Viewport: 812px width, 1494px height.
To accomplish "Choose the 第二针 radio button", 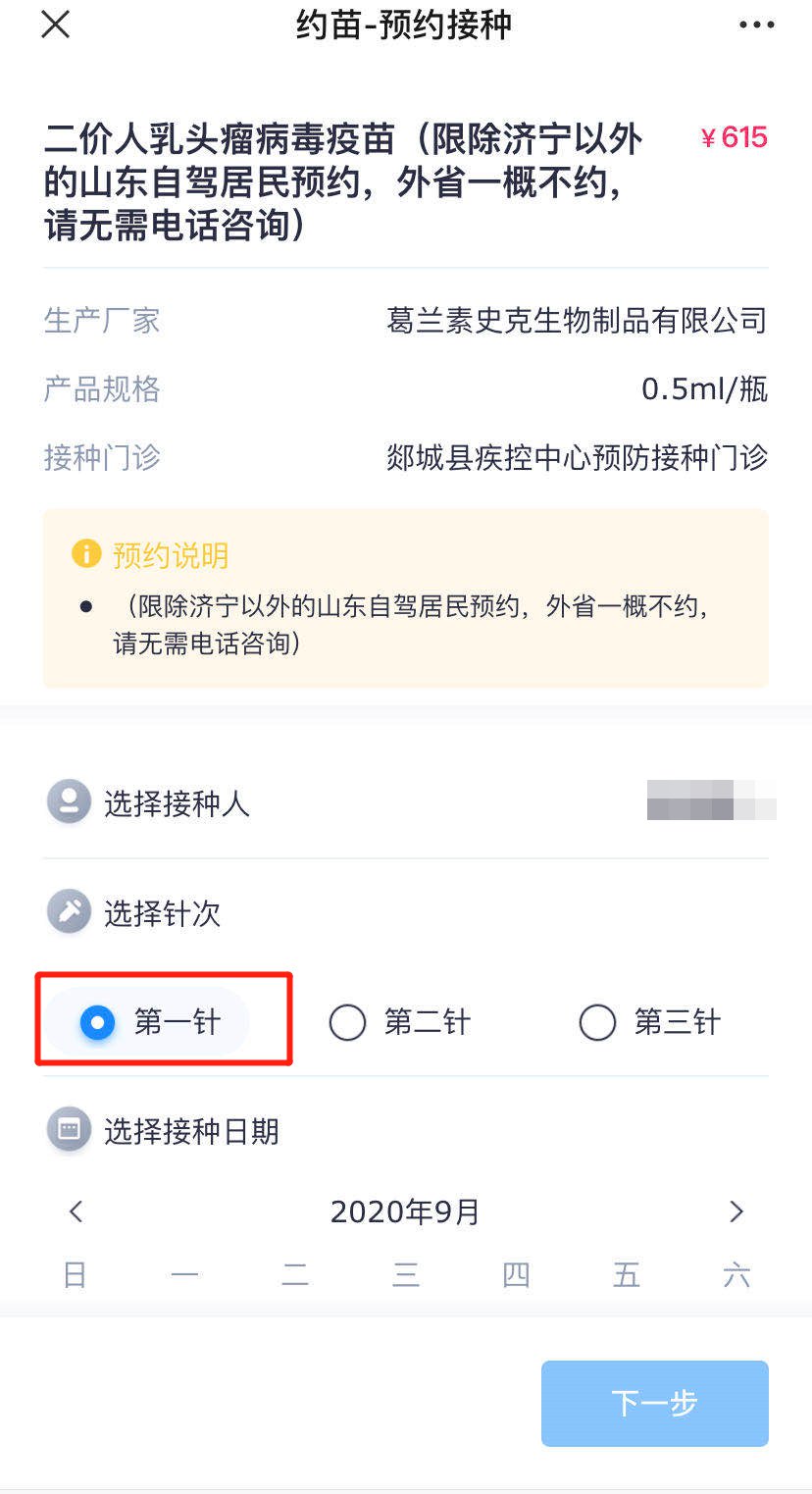I will click(347, 1023).
